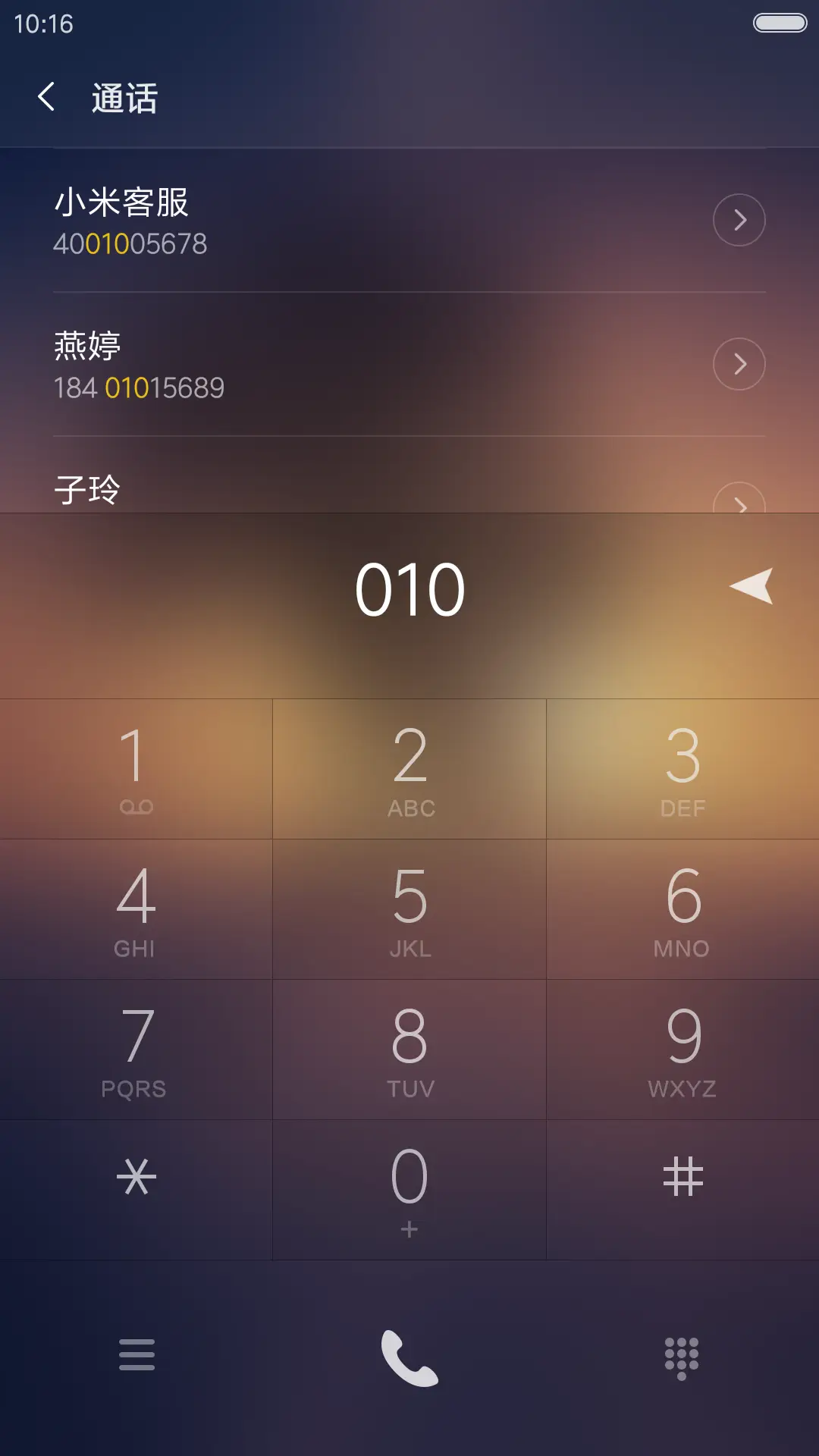The width and height of the screenshot is (819, 1456).
Task: Tap the 4 GHI key
Action: pos(136,908)
